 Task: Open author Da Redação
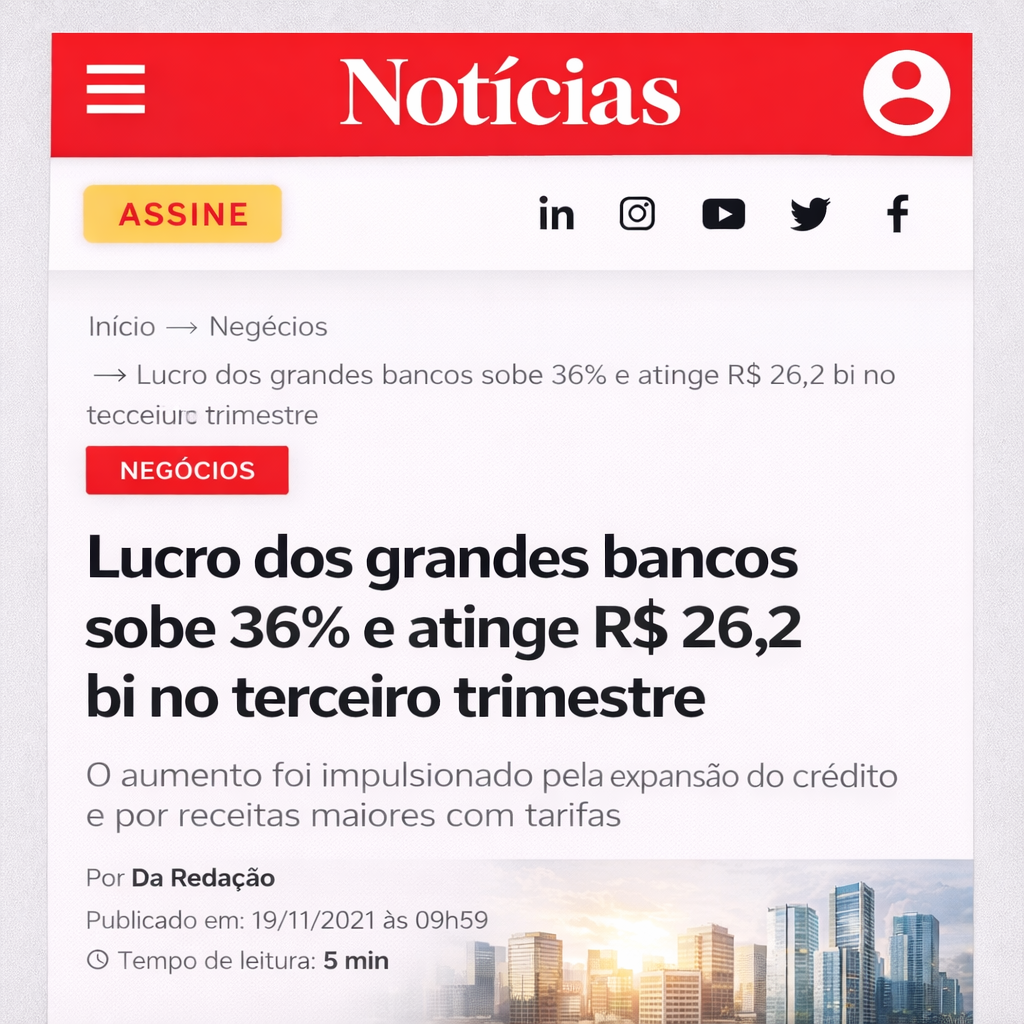click(x=203, y=878)
